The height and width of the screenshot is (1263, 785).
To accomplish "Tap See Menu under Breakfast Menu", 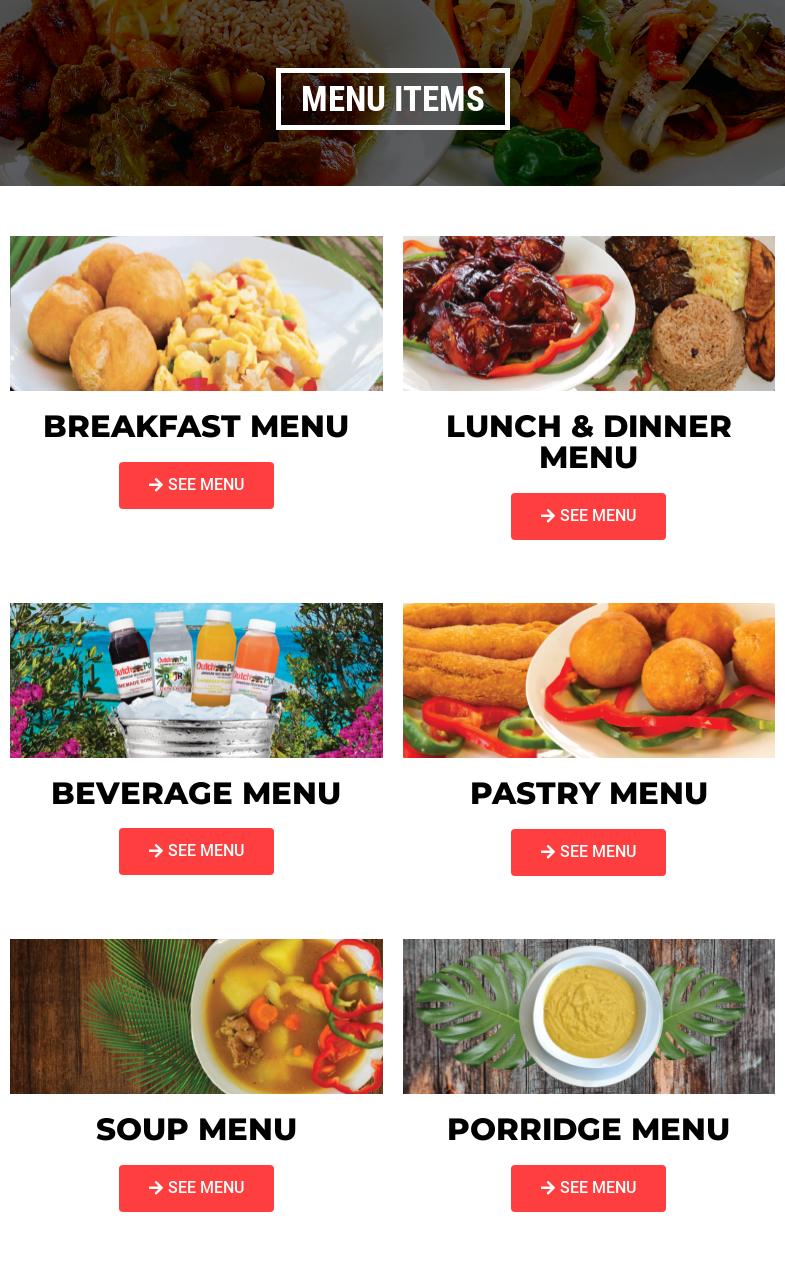I will pyautogui.click(x=196, y=485).
